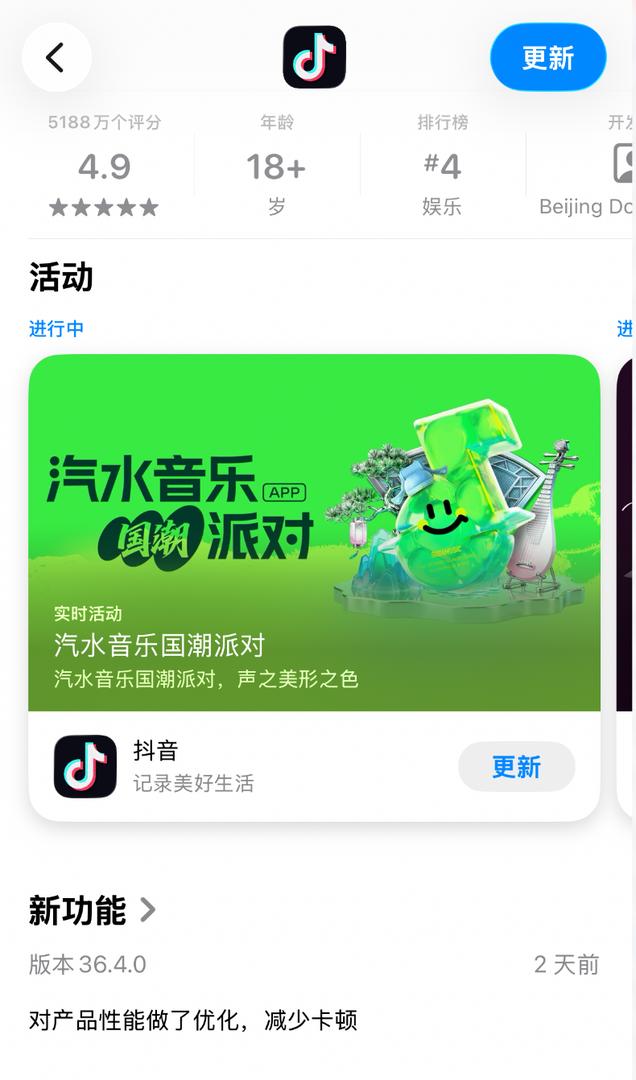Screen dimensions: 636x1080
Task: View the 5188万个评分 ratings section
Action: click(x=104, y=166)
